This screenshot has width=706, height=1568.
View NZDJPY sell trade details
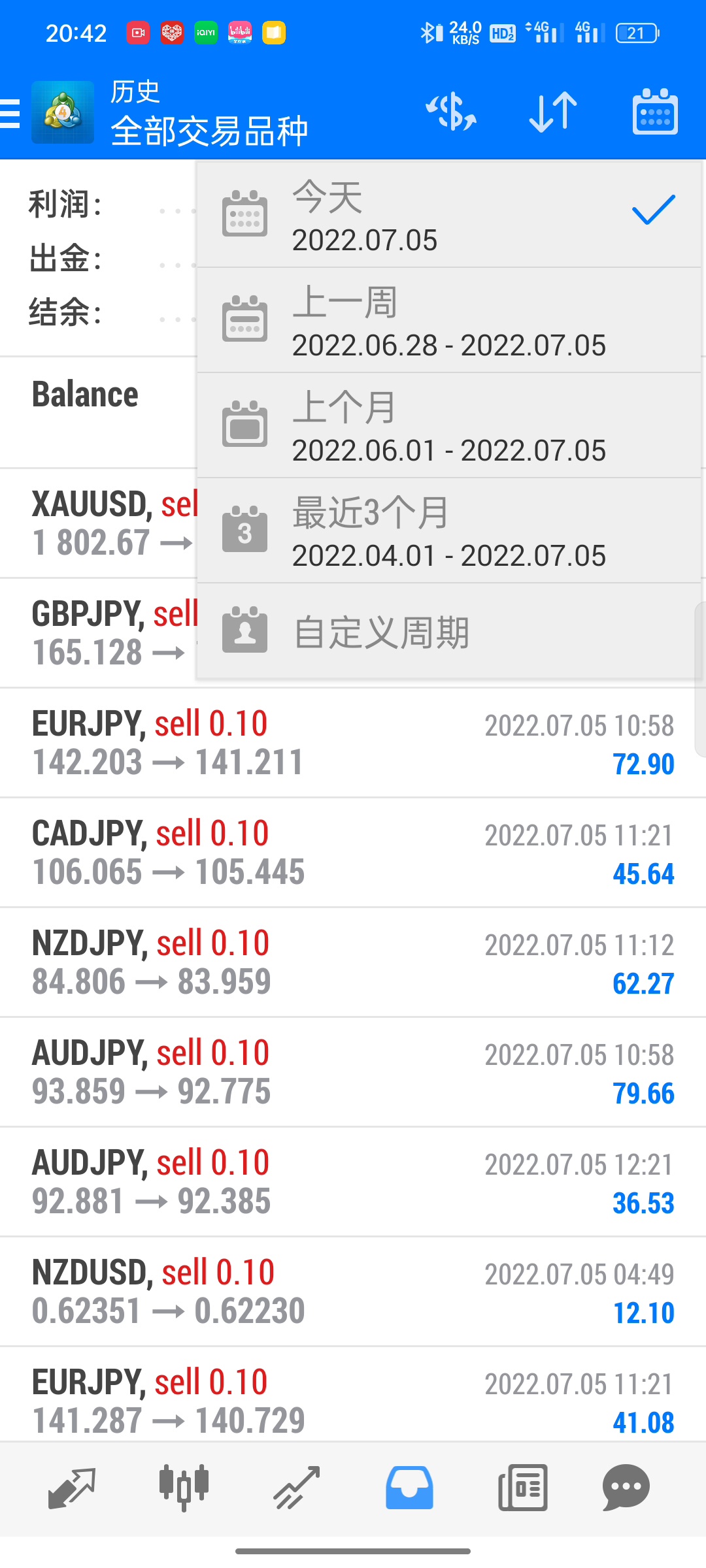click(353, 962)
